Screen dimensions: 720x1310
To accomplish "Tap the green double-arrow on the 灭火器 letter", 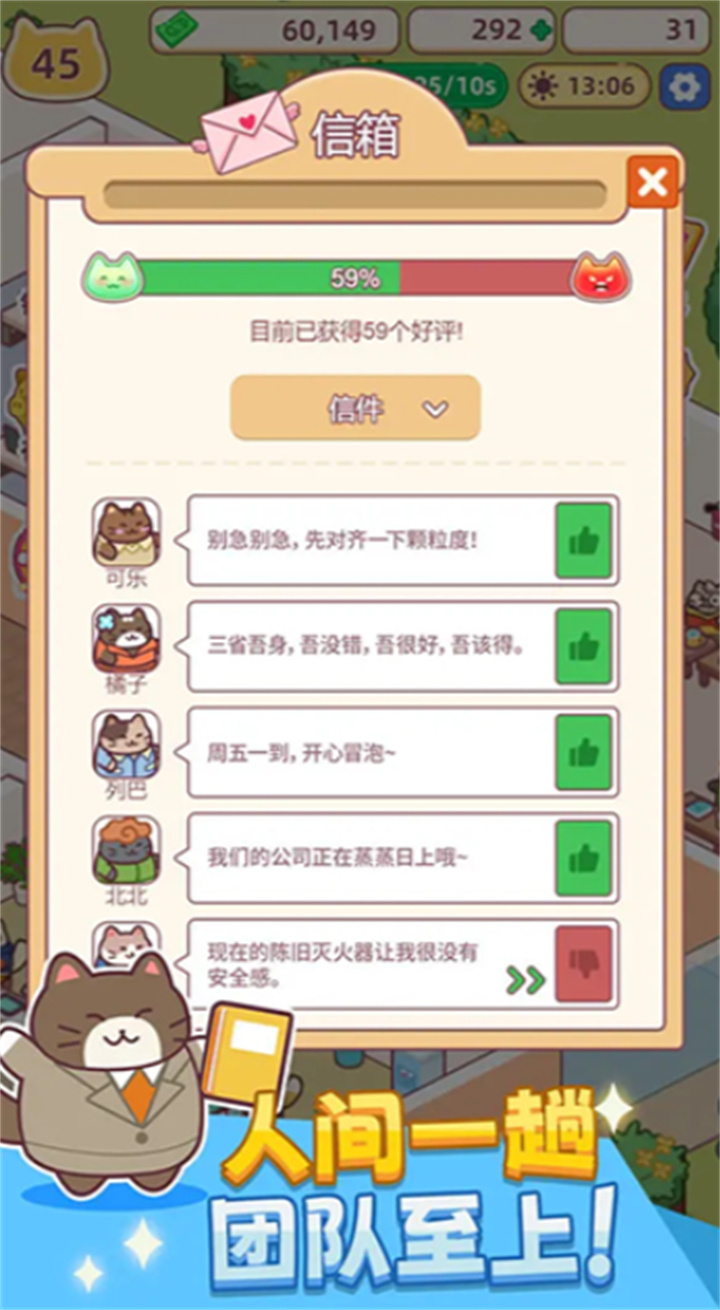I will (x=525, y=981).
